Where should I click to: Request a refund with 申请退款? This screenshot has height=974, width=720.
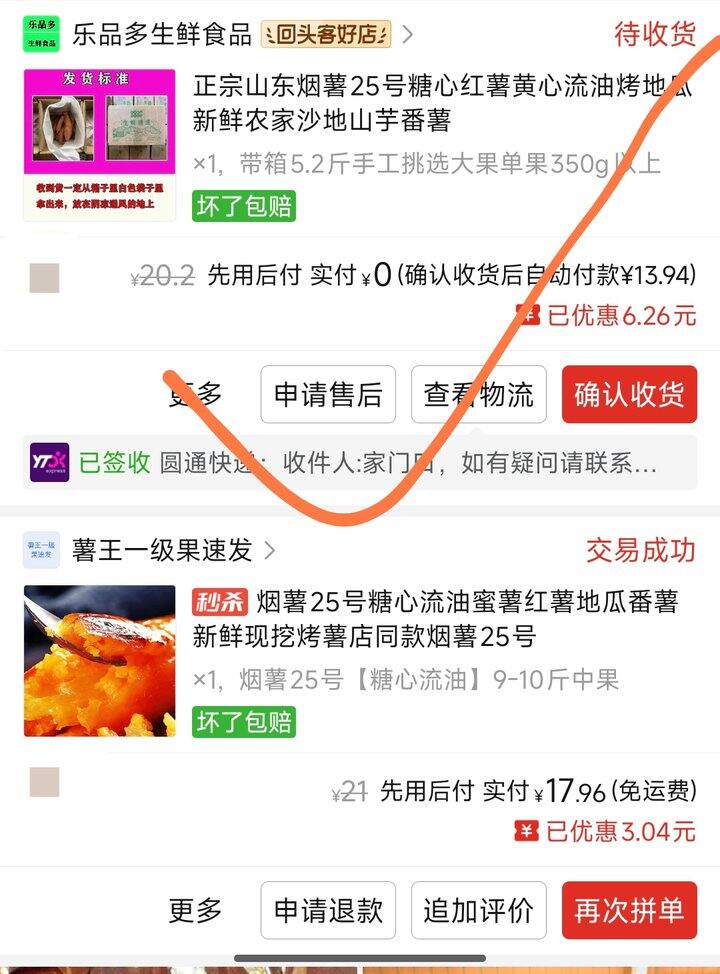(328, 911)
